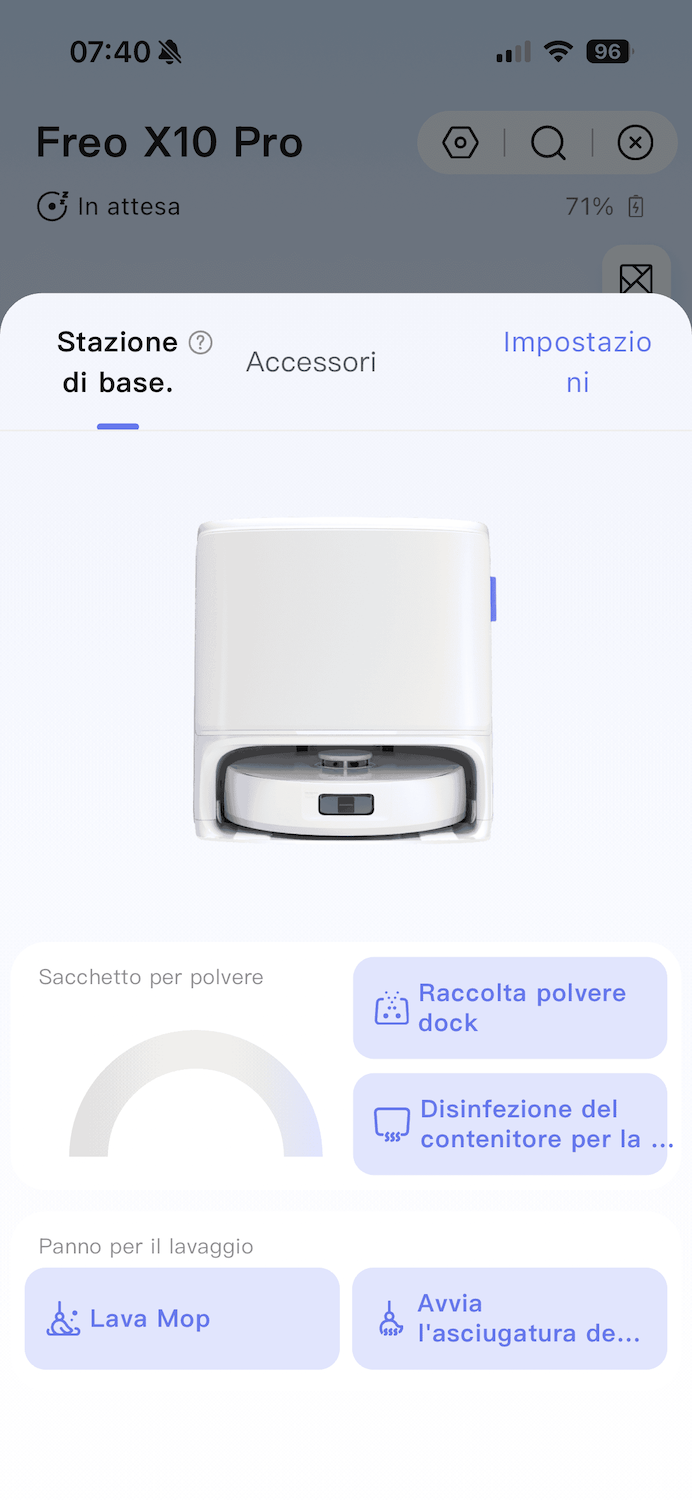Close the device panel with X icon
692x1500 pixels.
coord(635,143)
